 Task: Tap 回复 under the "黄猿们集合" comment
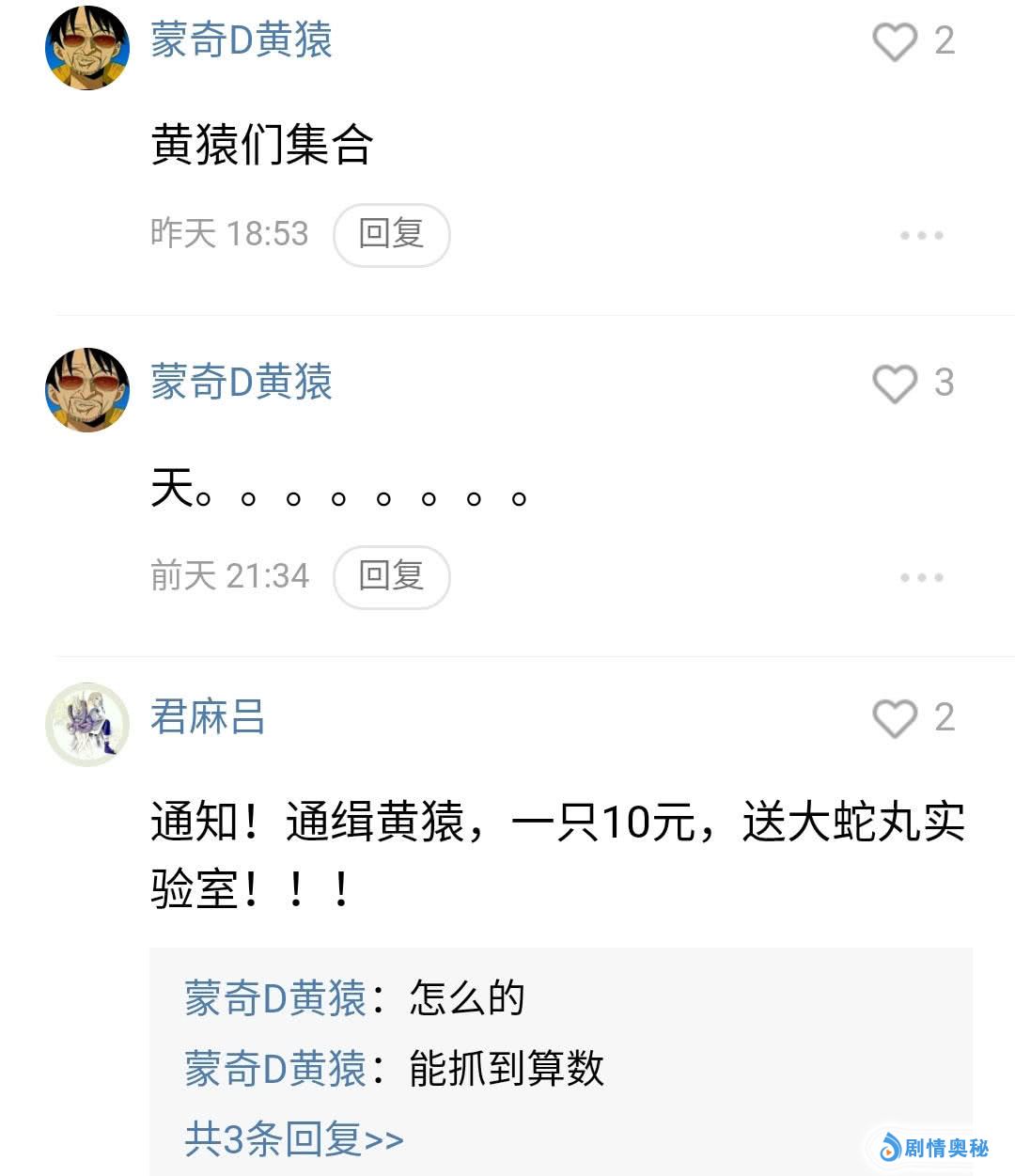point(391,234)
